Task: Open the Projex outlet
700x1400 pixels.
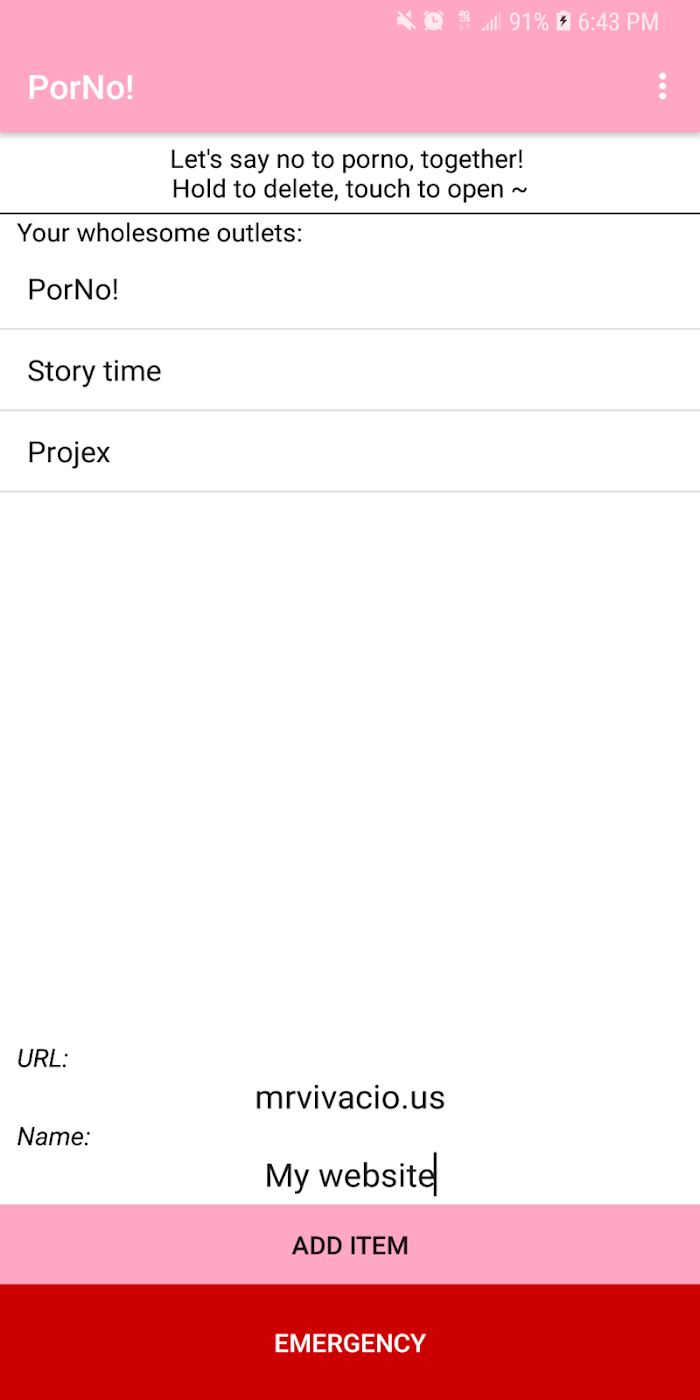Action: coord(350,452)
